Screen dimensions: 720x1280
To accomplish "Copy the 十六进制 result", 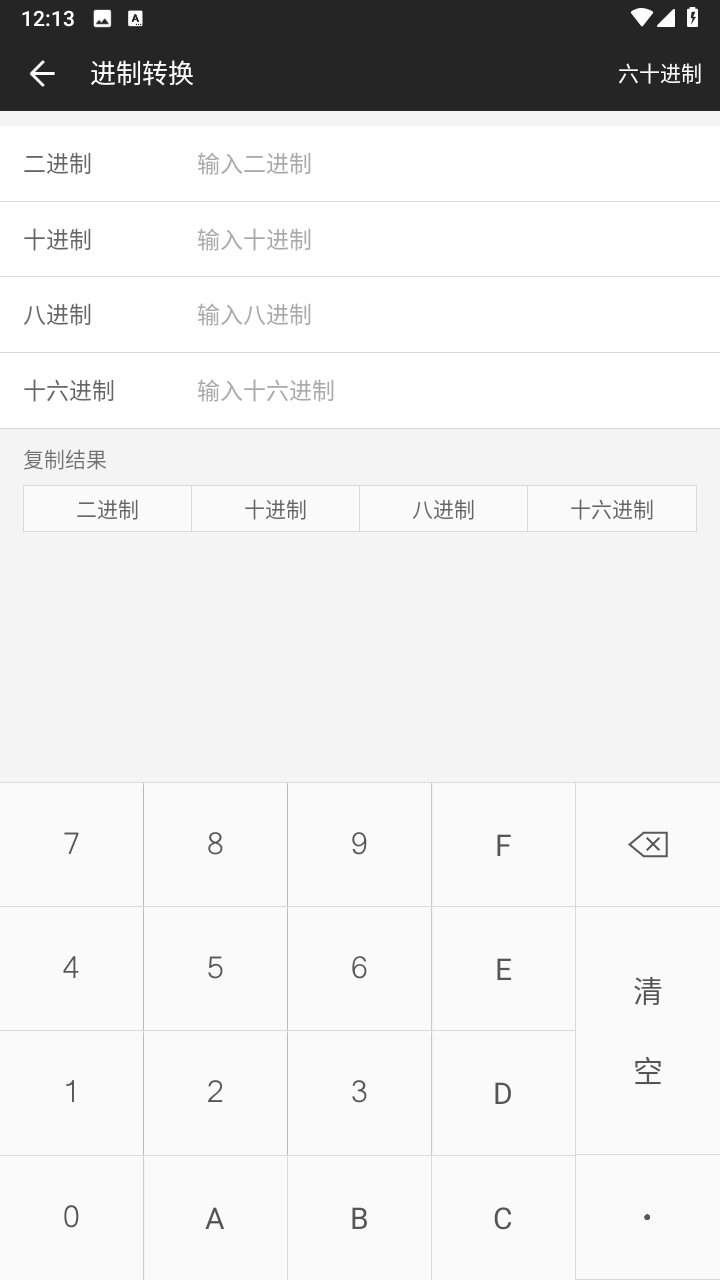I will pyautogui.click(x=612, y=509).
